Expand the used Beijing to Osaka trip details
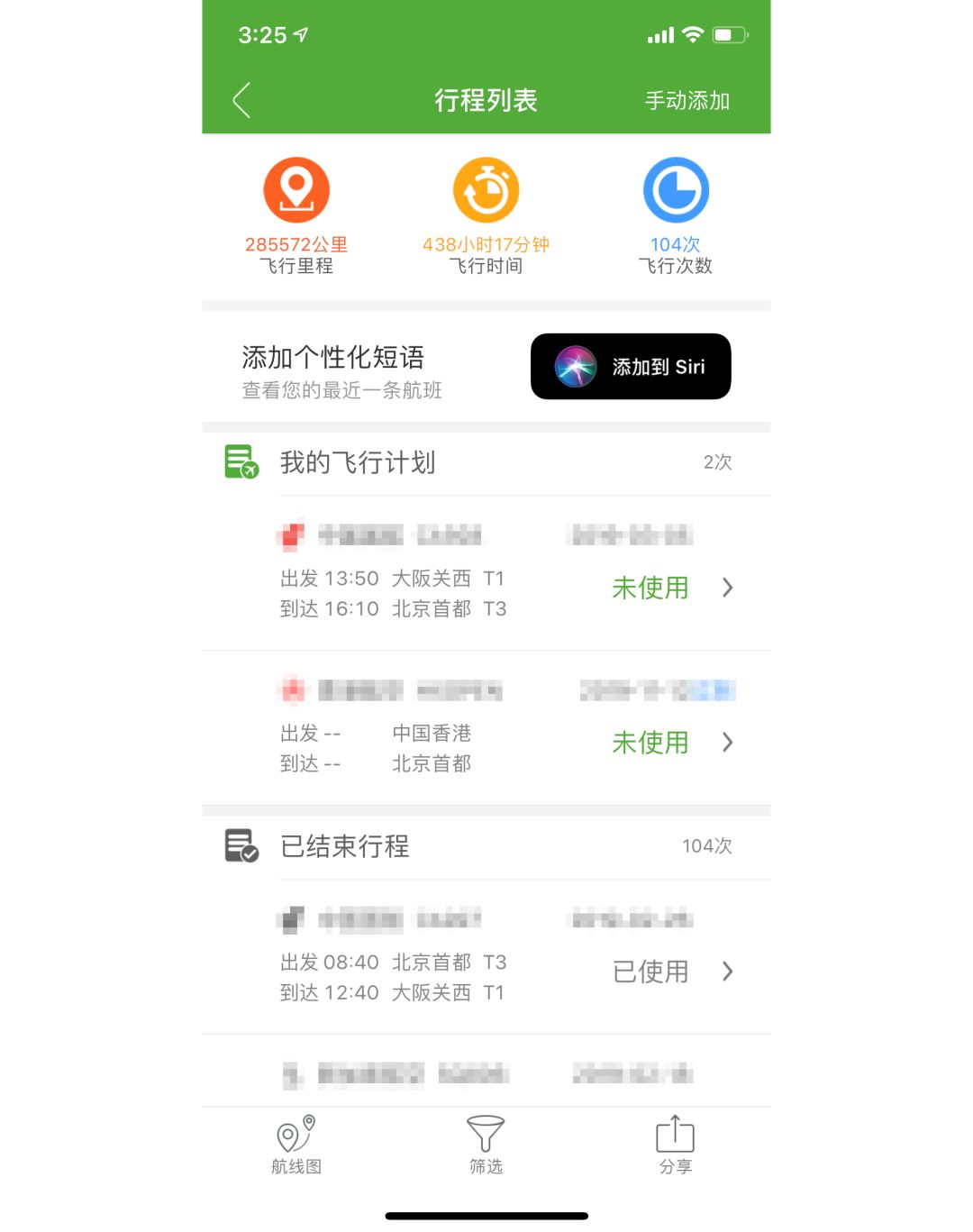The height and width of the screenshot is (1232, 973). (727, 972)
